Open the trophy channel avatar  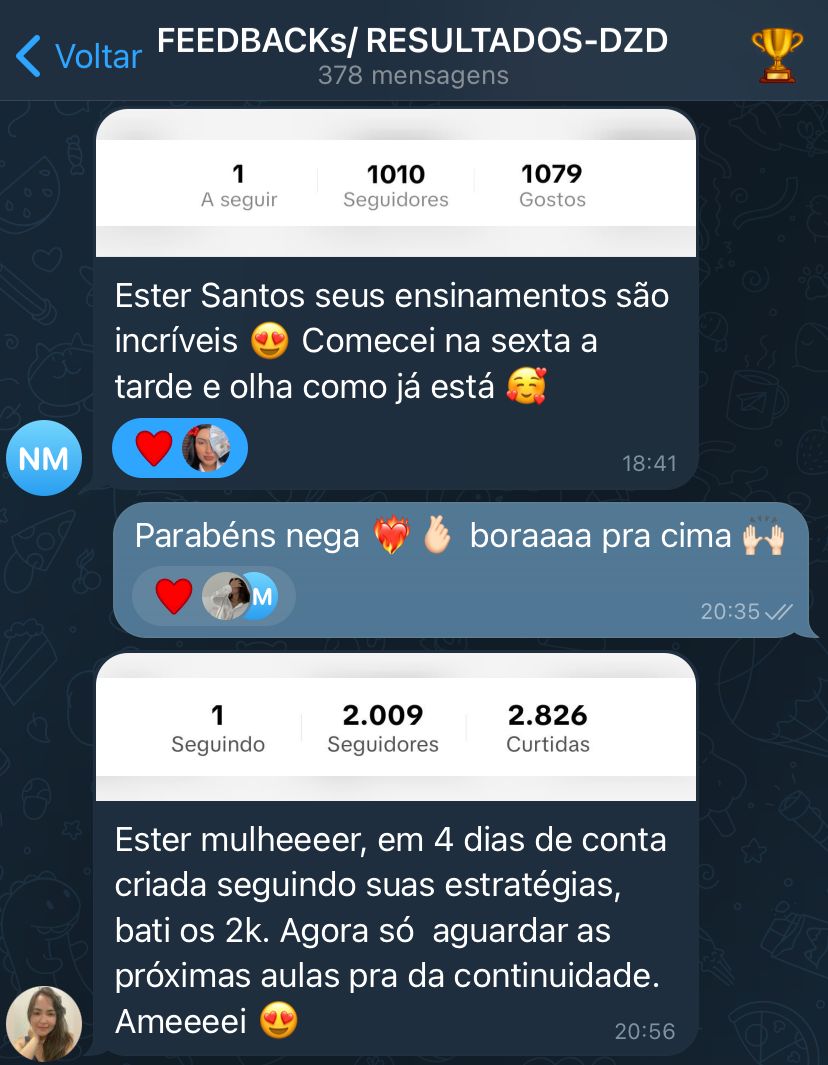point(776,55)
